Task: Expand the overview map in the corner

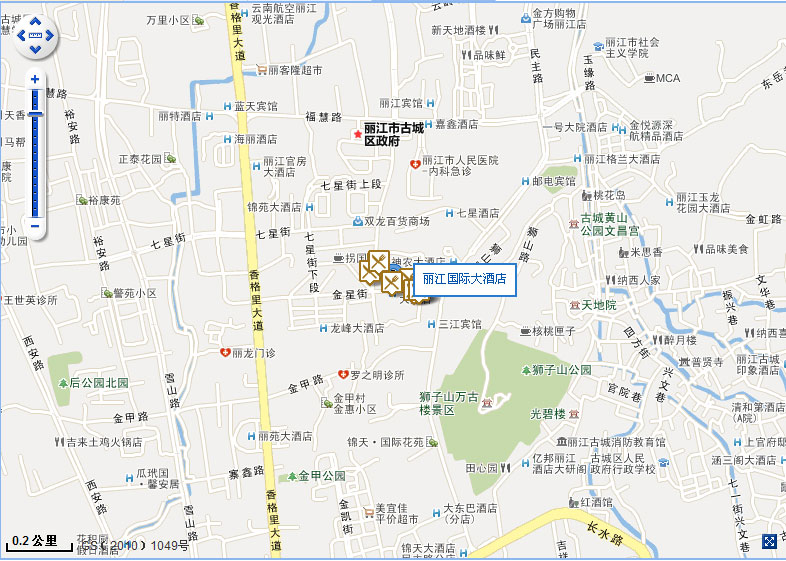Action: click(770, 541)
